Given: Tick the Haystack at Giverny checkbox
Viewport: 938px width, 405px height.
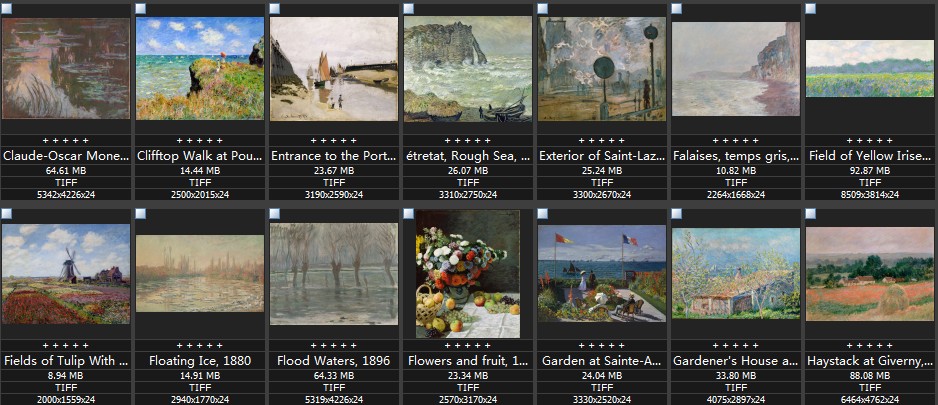Looking at the screenshot, I should click(811, 213).
